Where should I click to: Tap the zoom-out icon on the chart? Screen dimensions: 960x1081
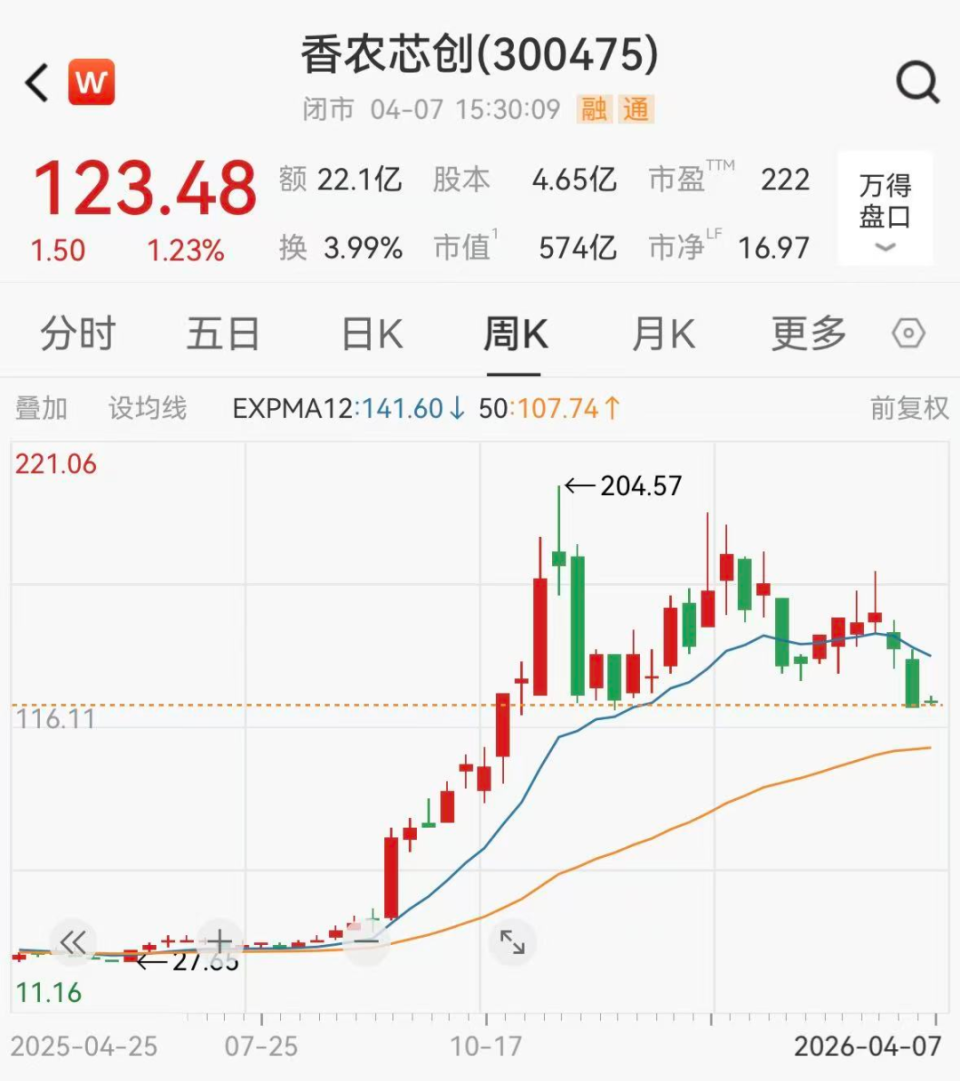point(365,941)
